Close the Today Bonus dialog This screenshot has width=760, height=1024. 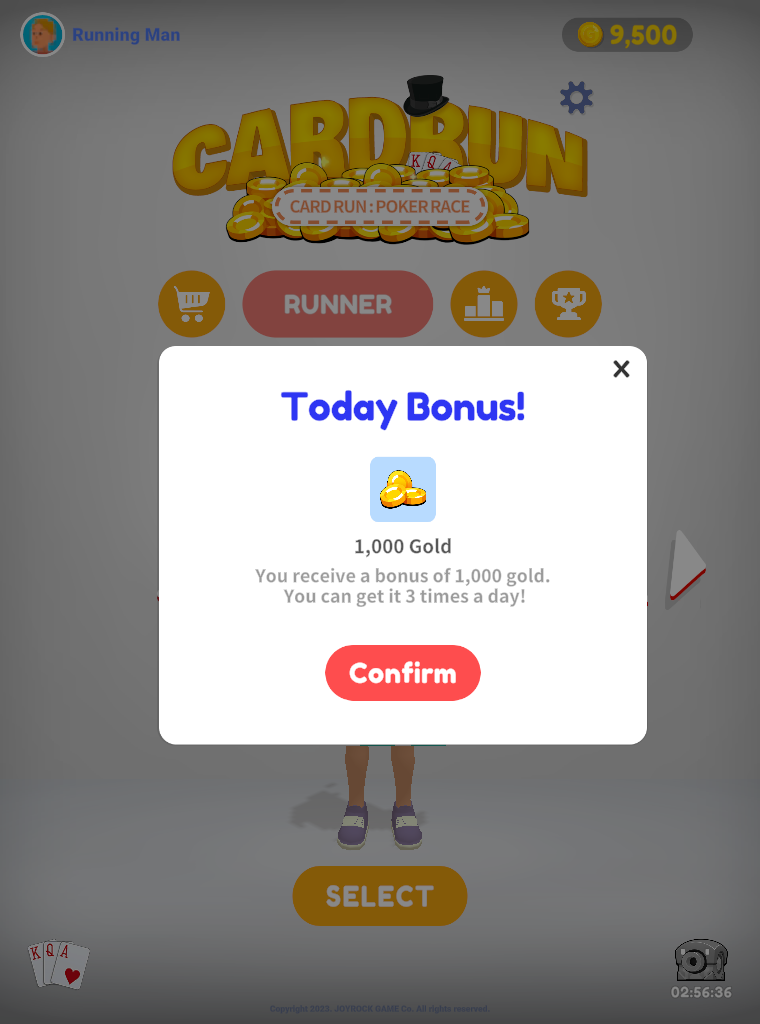(x=621, y=369)
